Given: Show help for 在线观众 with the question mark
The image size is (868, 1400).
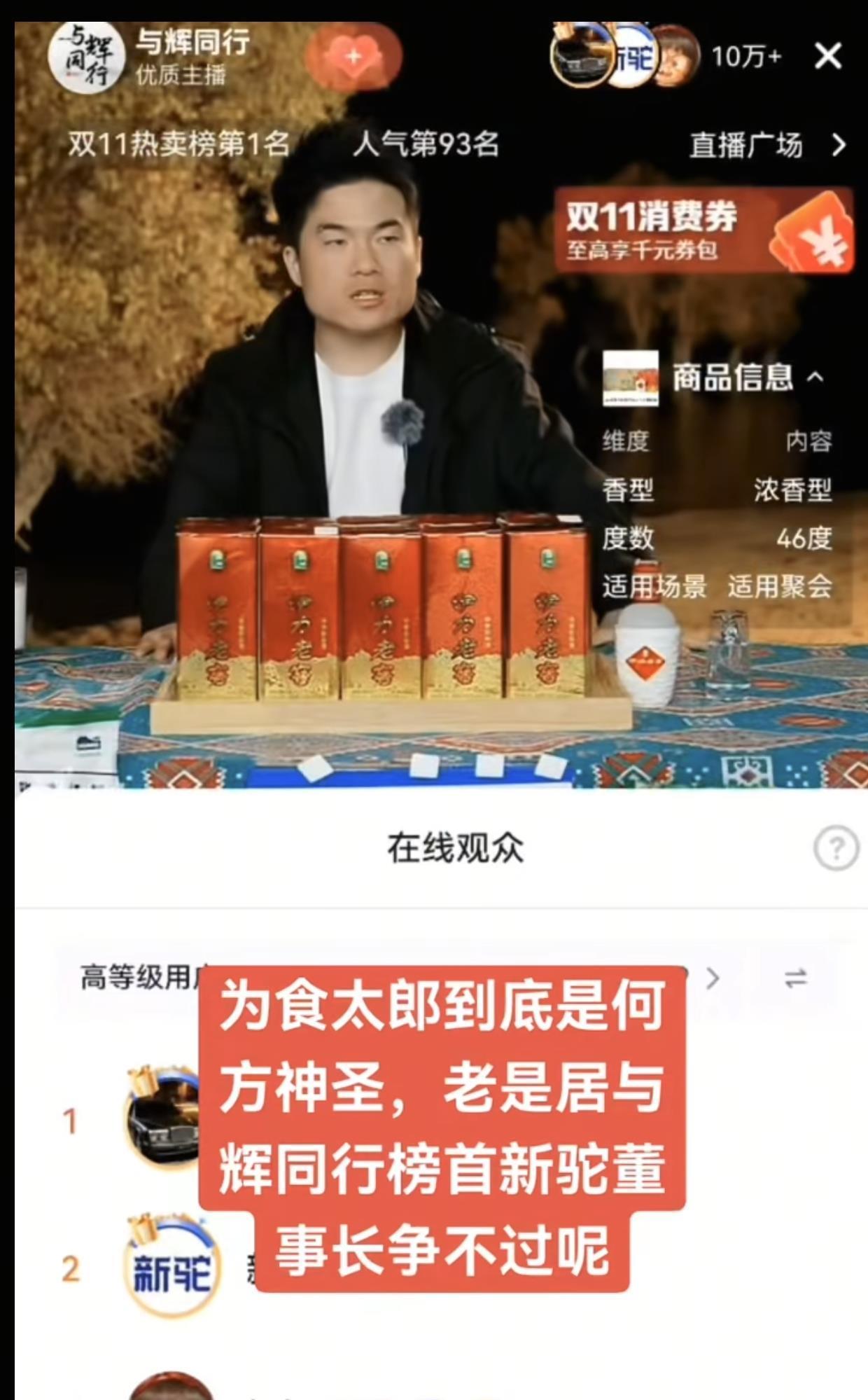Looking at the screenshot, I should pos(835,848).
